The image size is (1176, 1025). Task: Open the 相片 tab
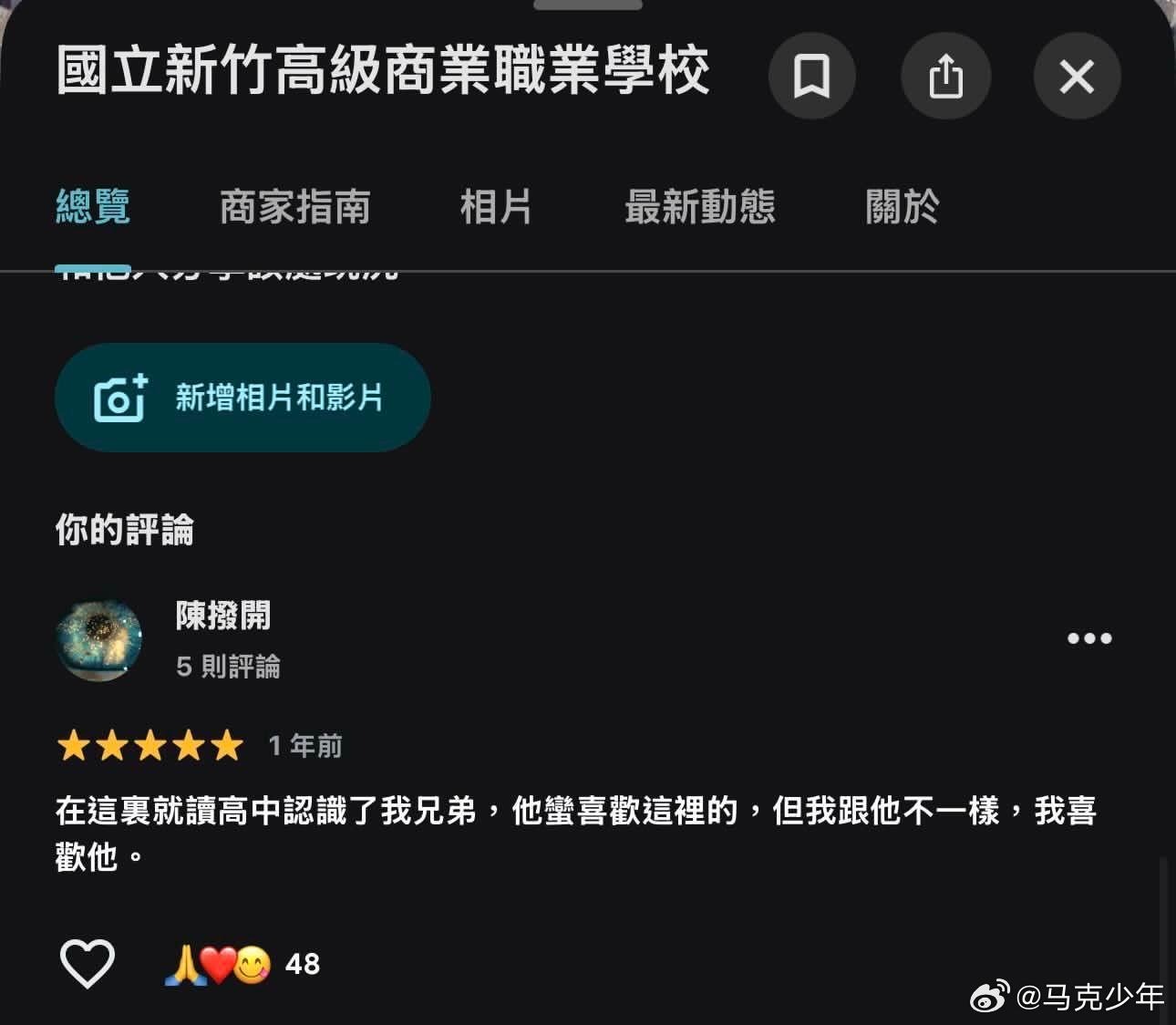[496, 207]
